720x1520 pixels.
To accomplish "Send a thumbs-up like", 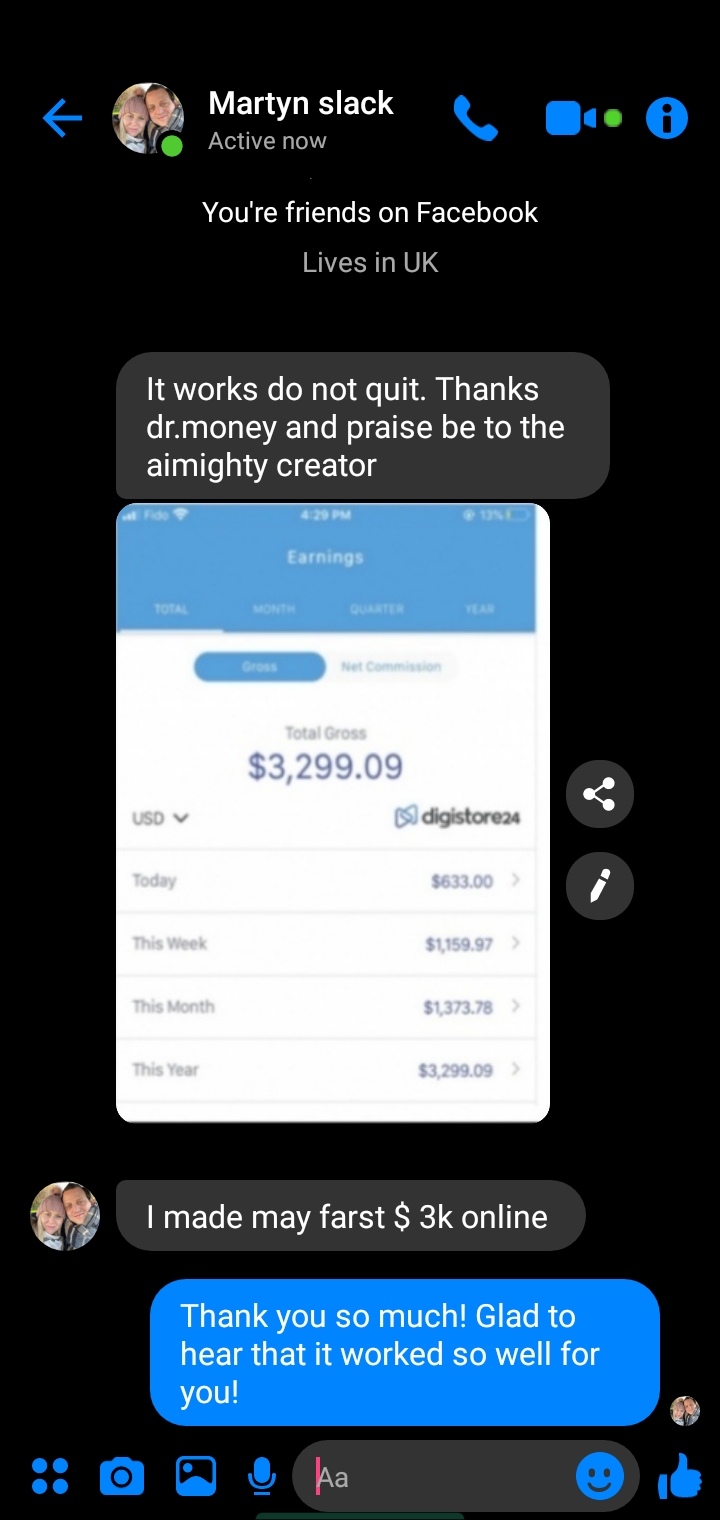I will pos(680,1476).
